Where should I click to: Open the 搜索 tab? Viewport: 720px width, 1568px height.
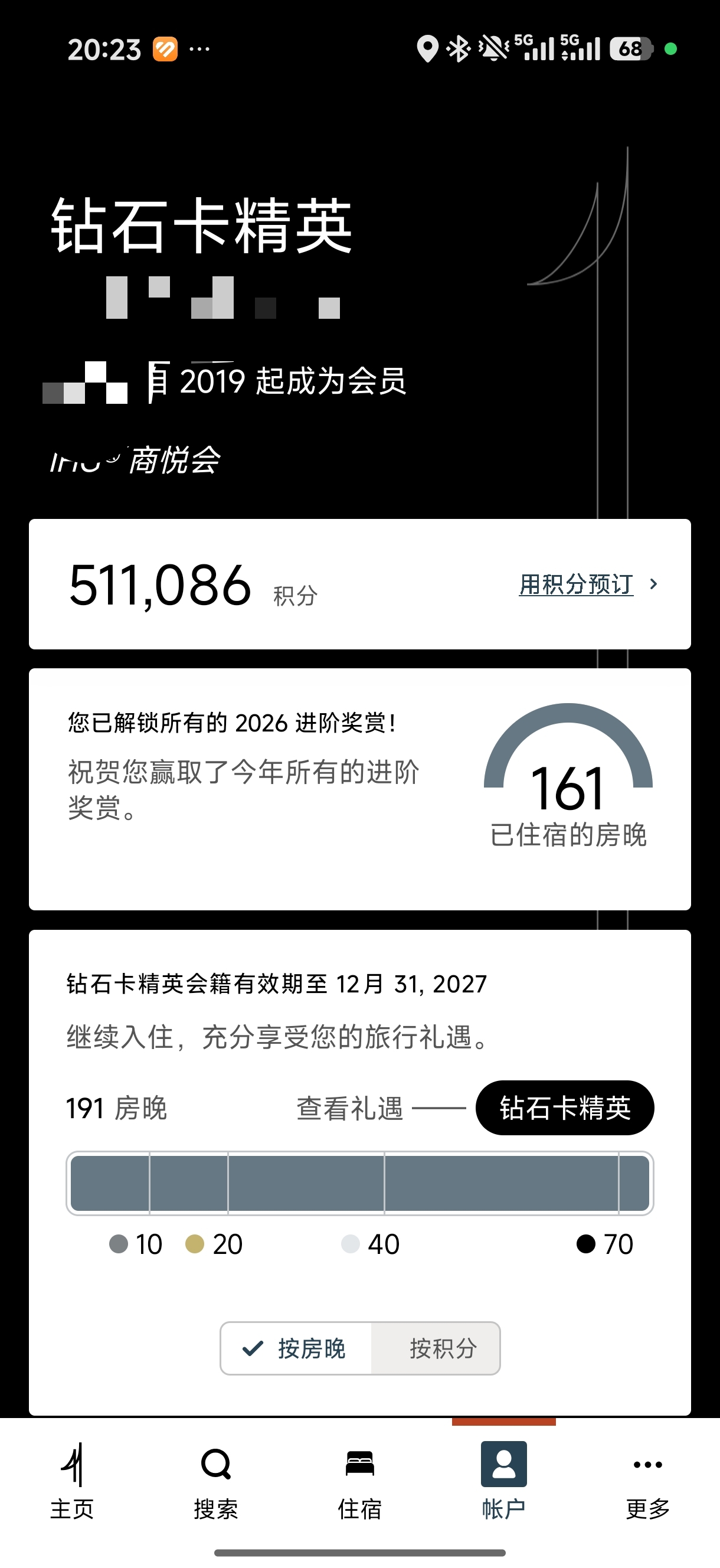pos(216,1482)
